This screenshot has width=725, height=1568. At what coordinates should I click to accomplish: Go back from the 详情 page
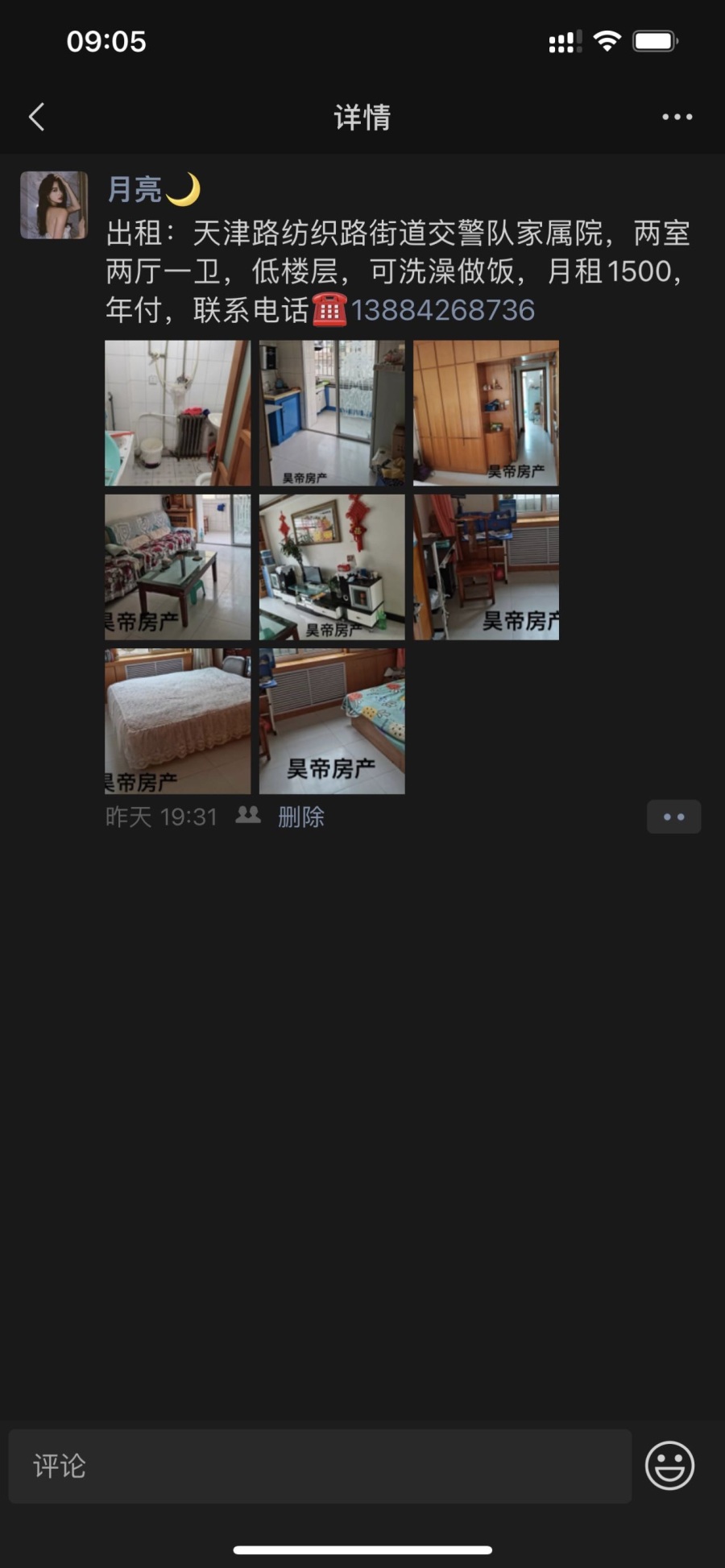pyautogui.click(x=37, y=117)
